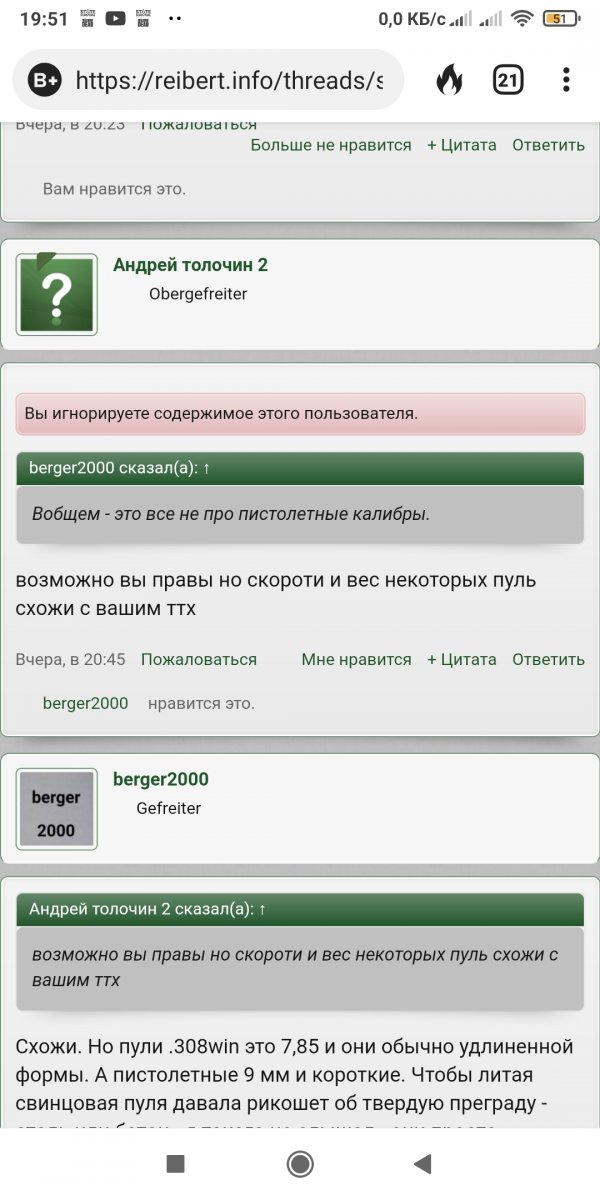Like the post via 'Мне нравится'
The image size is (600, 1200).
(x=356, y=660)
